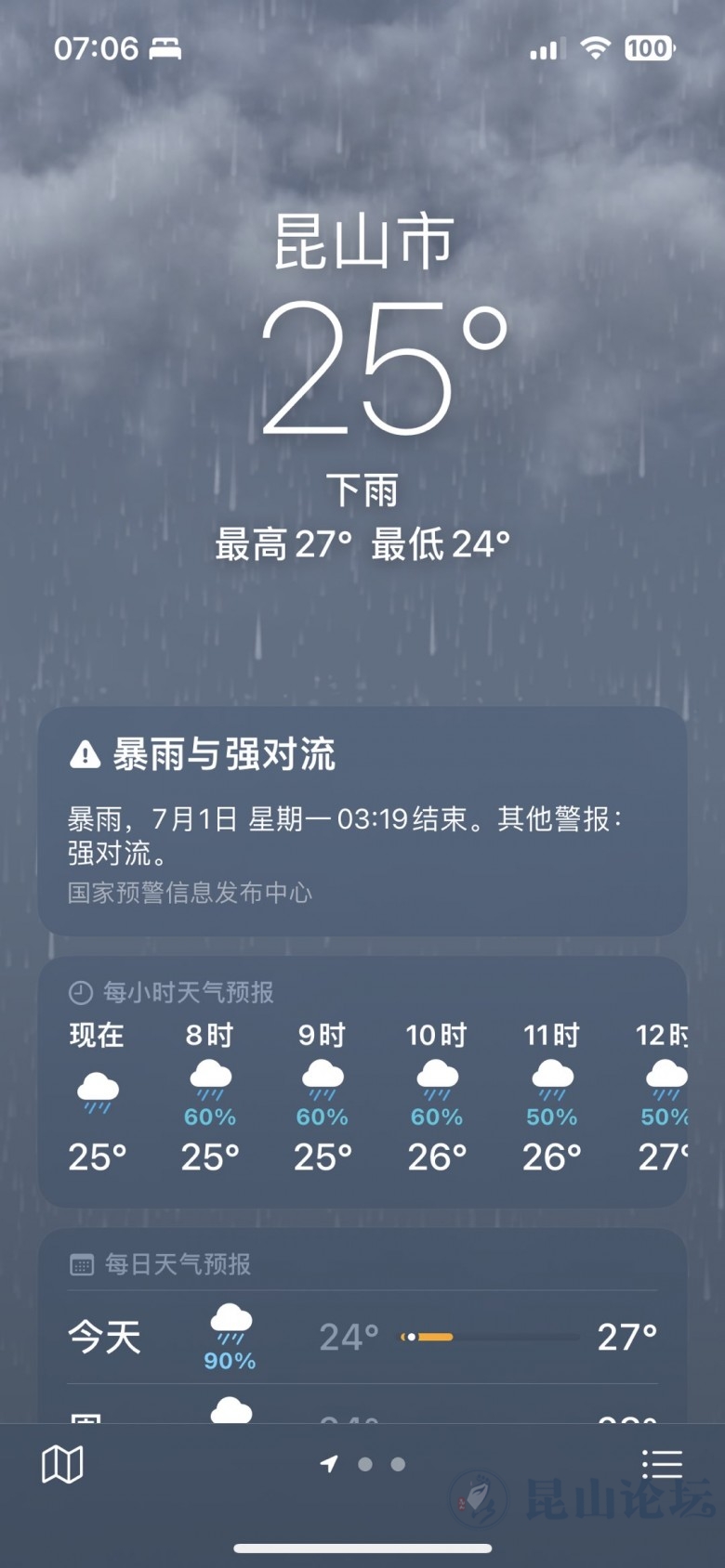Viewport: 725px width, 1568px height.
Task: Open the hourly forecast card 每小时天气预报
Action: pyautogui.click(x=362, y=1083)
